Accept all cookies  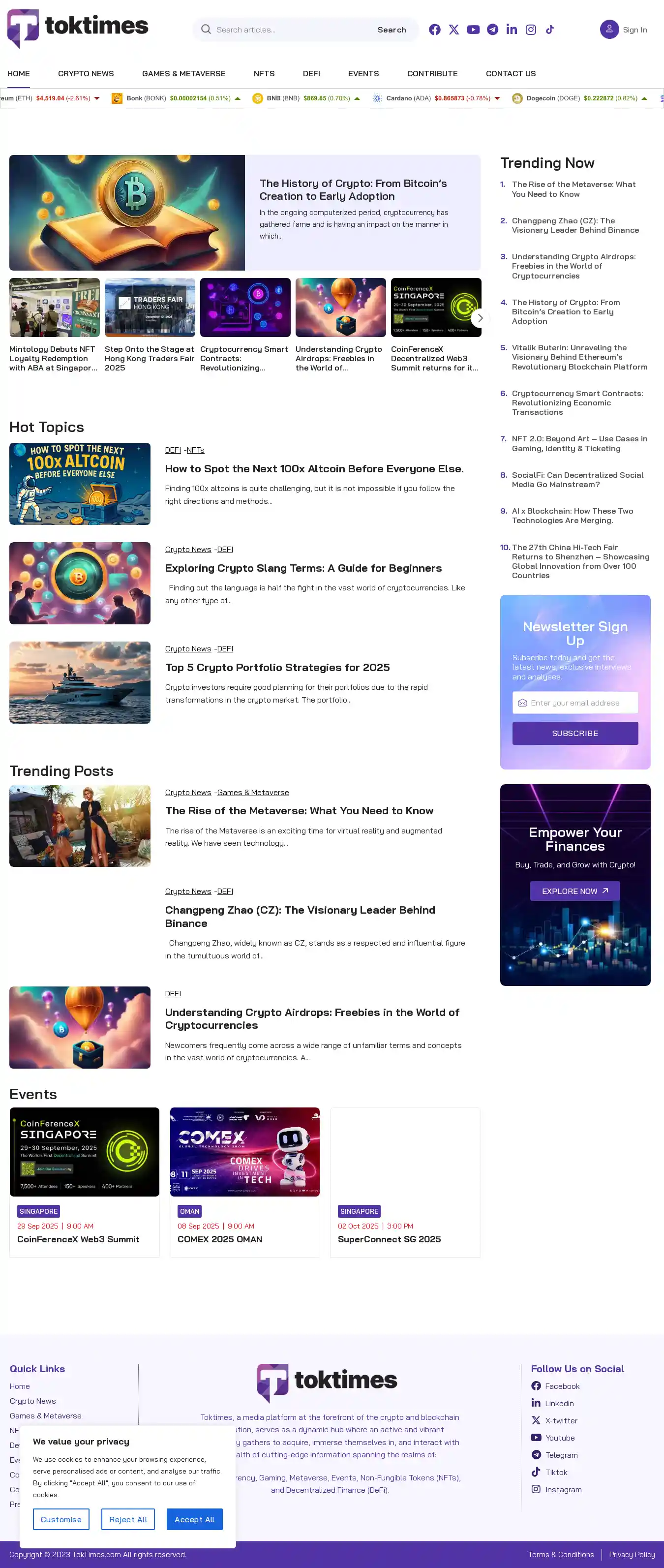click(194, 1519)
